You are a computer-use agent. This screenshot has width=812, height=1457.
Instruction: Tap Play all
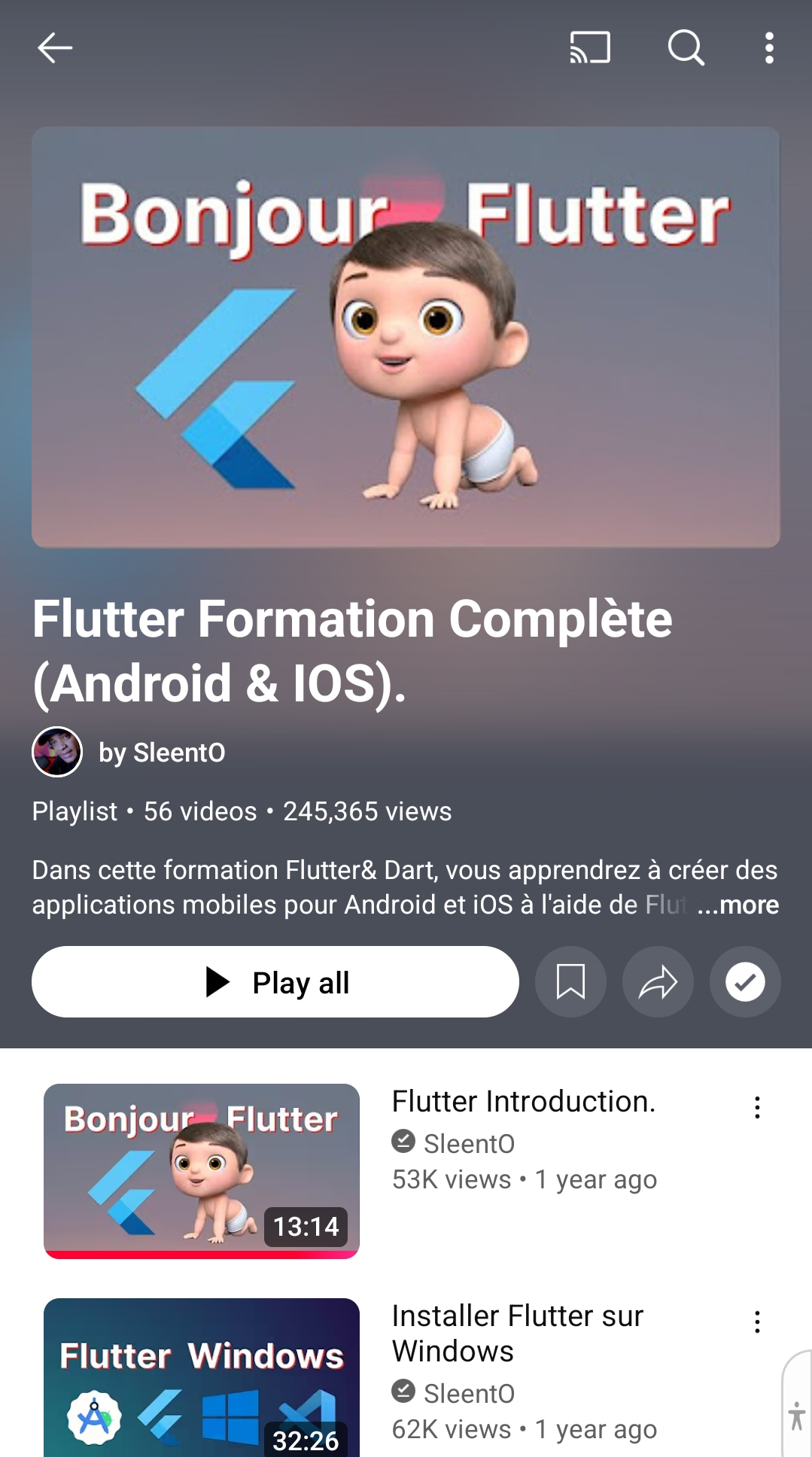tap(275, 982)
